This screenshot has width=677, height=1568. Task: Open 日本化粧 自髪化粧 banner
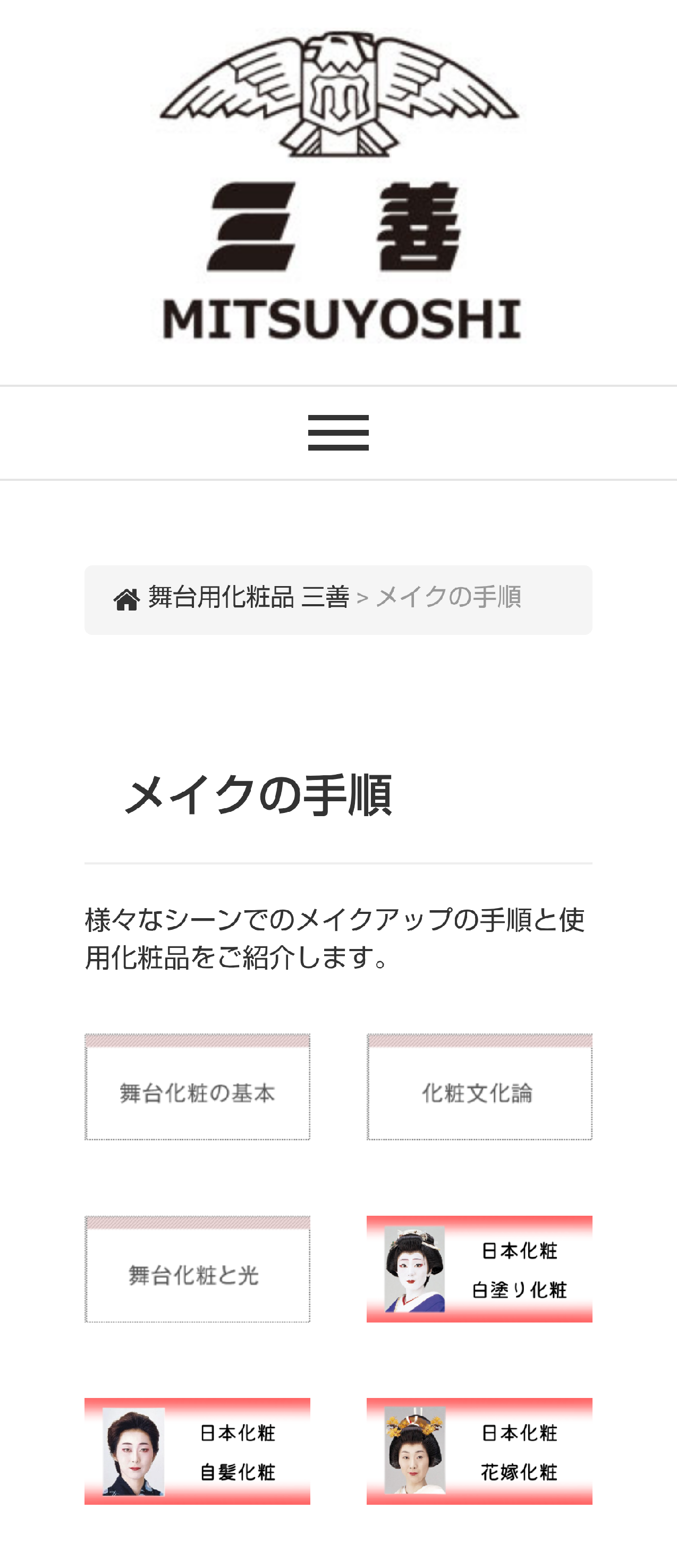click(197, 1451)
